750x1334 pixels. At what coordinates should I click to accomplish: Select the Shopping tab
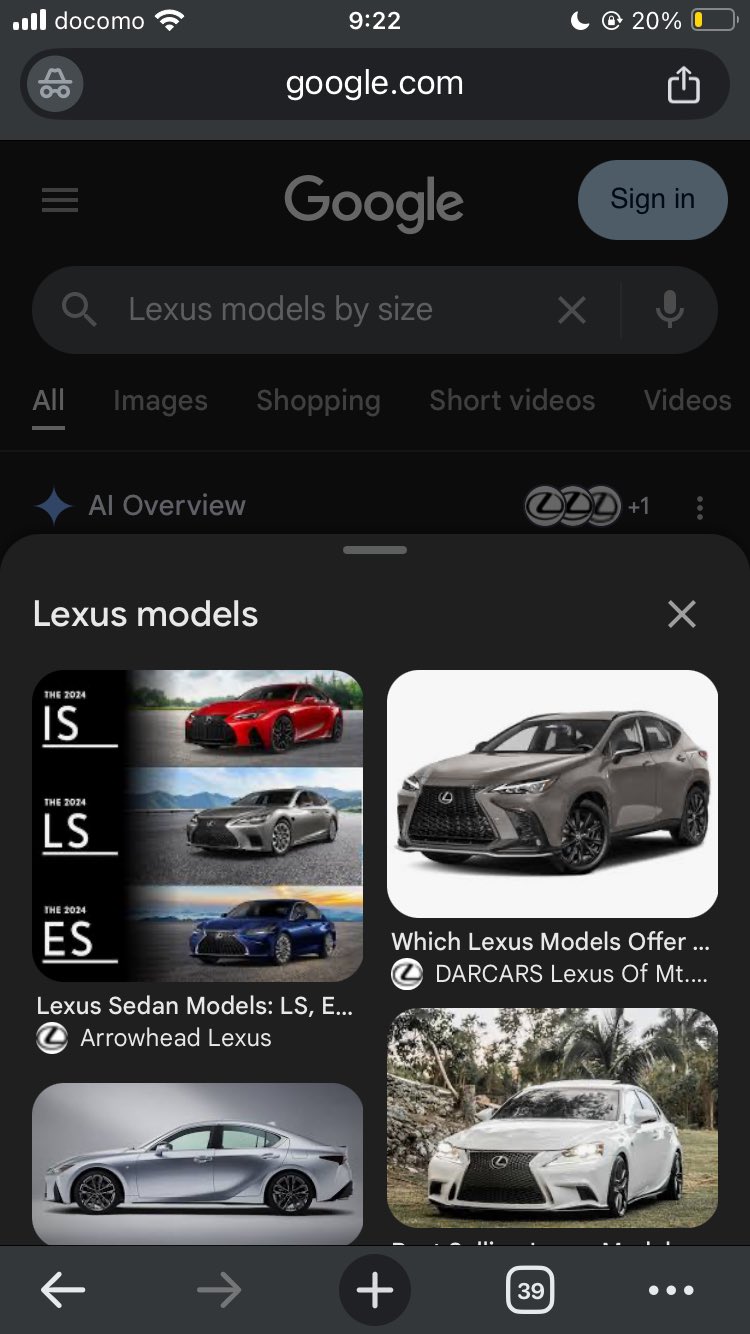click(x=318, y=400)
